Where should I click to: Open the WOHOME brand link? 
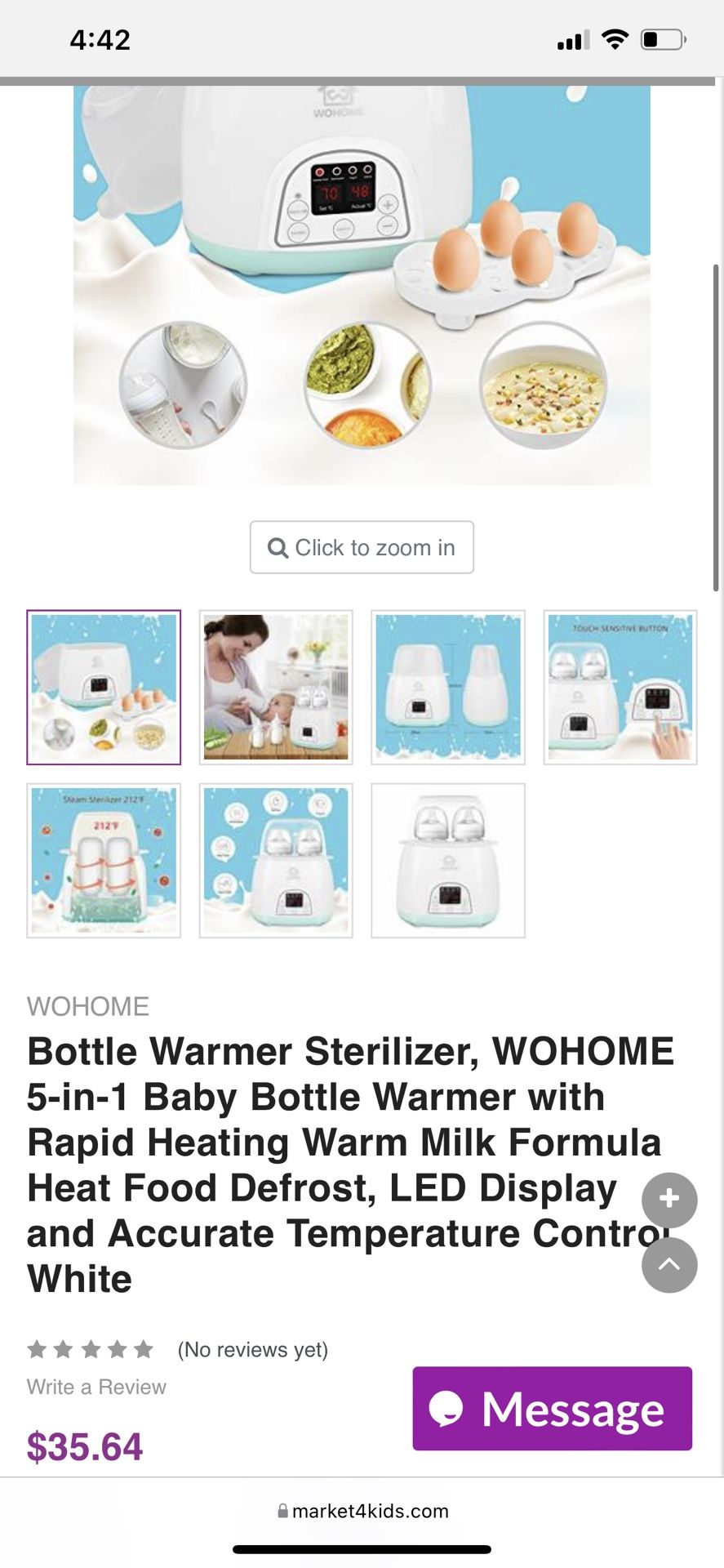[x=88, y=1006]
